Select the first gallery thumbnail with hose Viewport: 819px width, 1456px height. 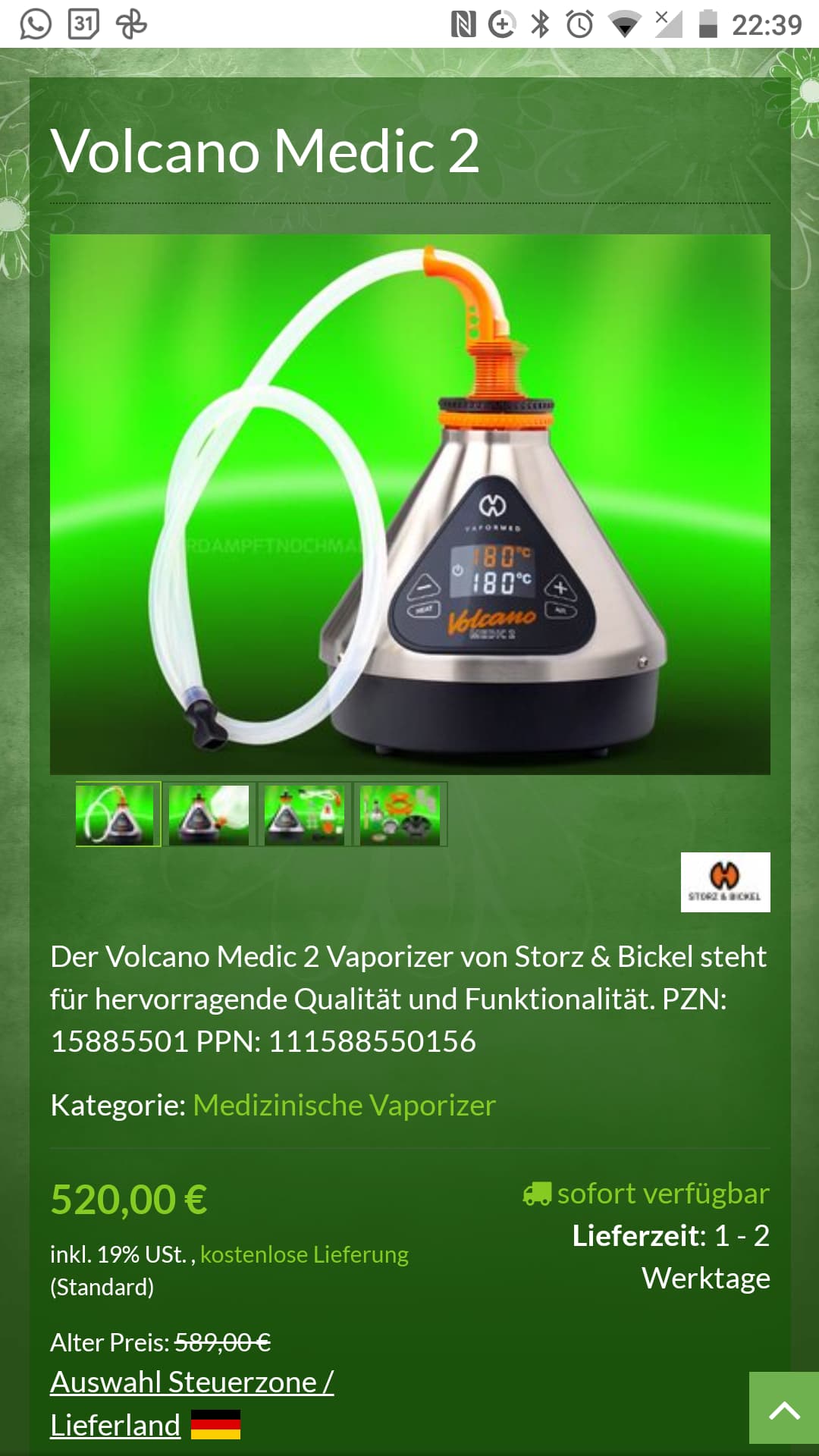(118, 814)
